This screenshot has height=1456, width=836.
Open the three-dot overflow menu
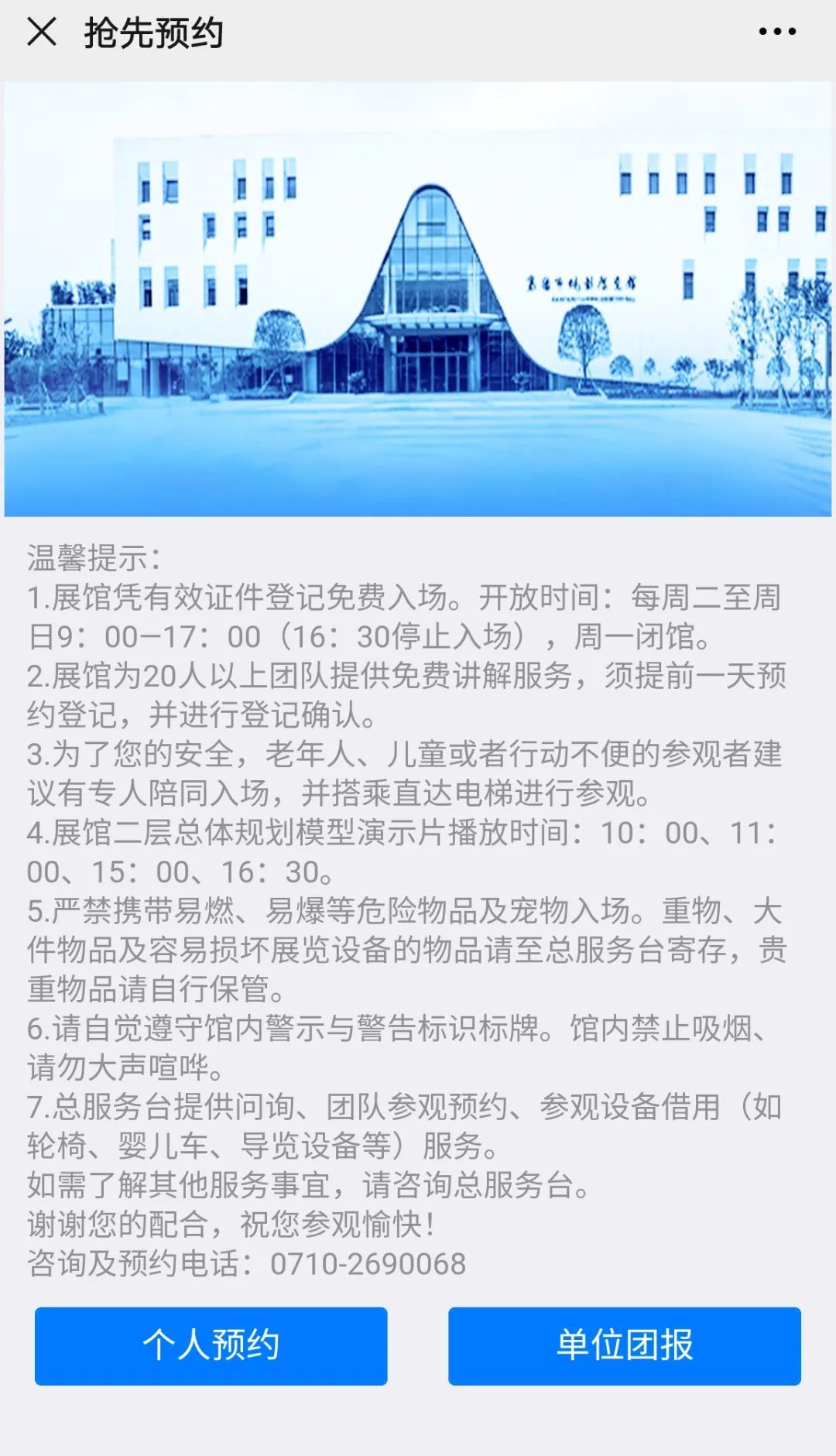click(x=777, y=32)
